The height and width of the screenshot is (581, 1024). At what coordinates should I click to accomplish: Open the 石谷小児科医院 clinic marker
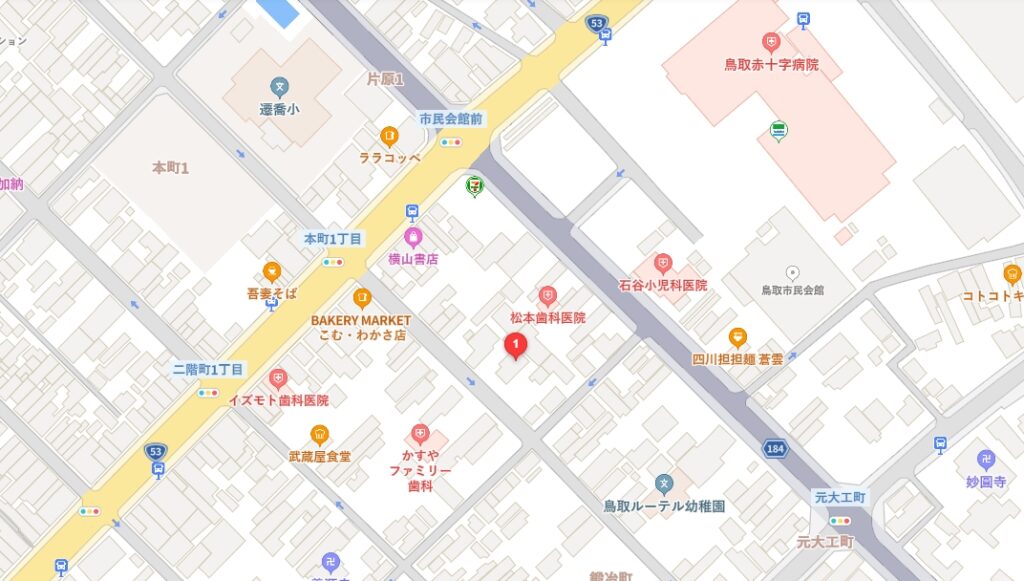point(662,263)
